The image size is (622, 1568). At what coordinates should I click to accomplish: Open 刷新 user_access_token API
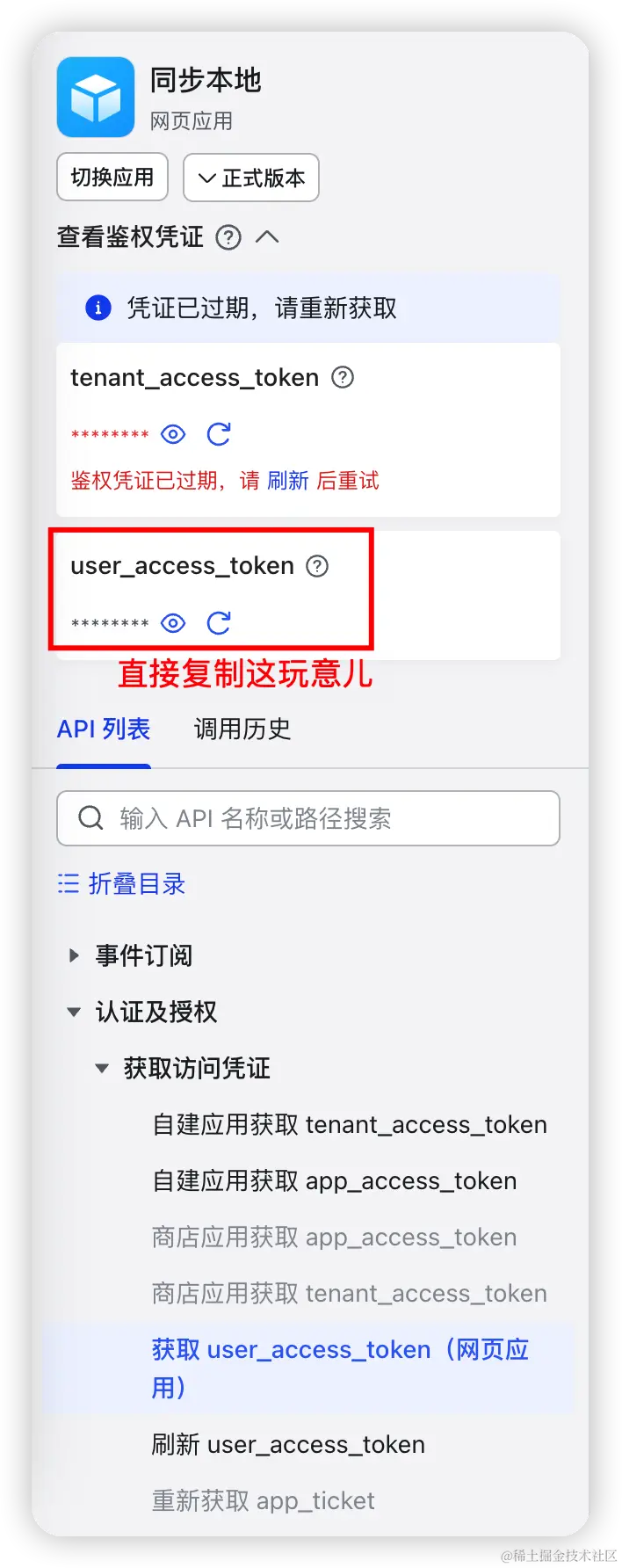tap(288, 1444)
